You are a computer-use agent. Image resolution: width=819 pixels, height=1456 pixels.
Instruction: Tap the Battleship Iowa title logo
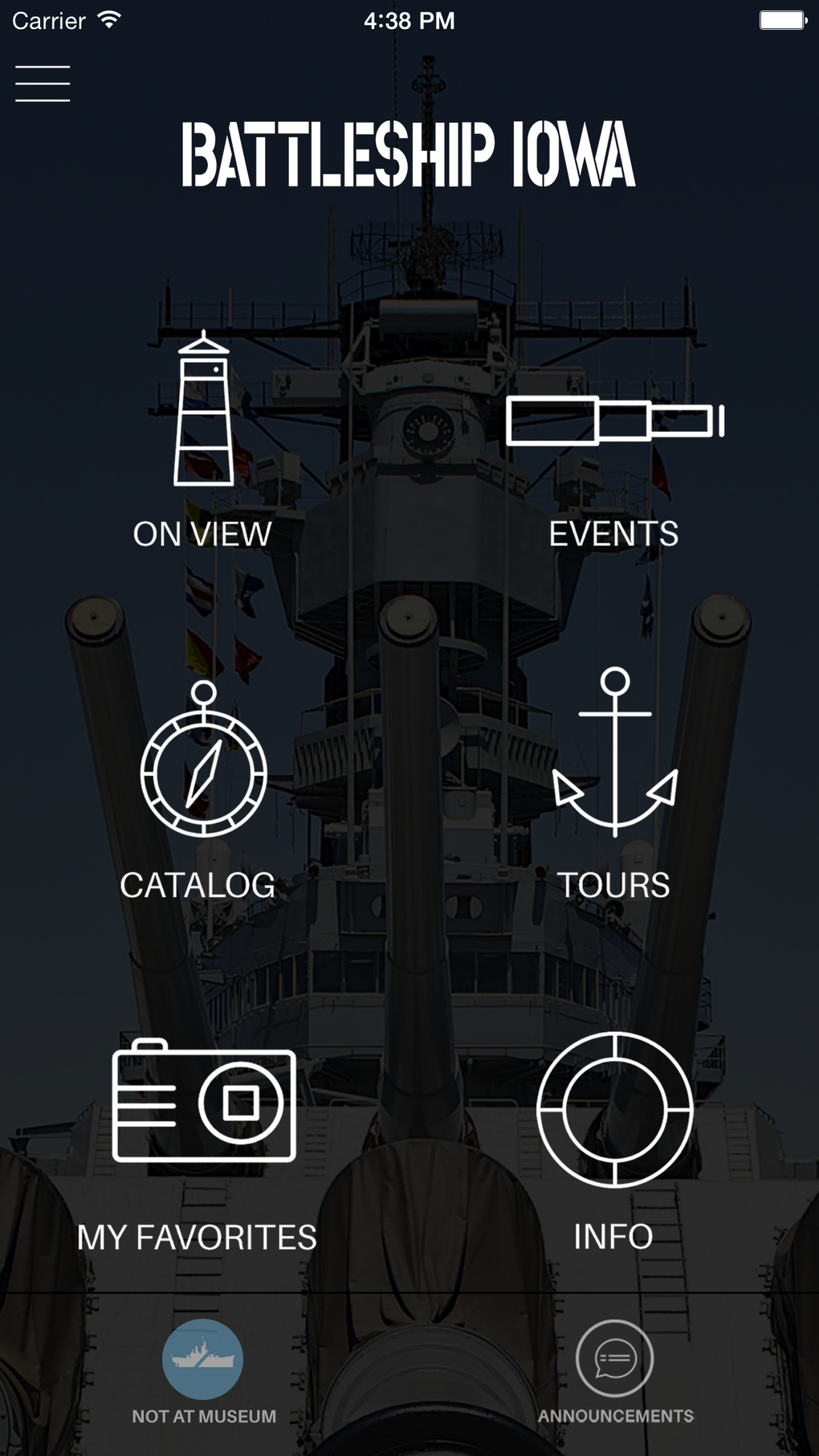pos(408,155)
